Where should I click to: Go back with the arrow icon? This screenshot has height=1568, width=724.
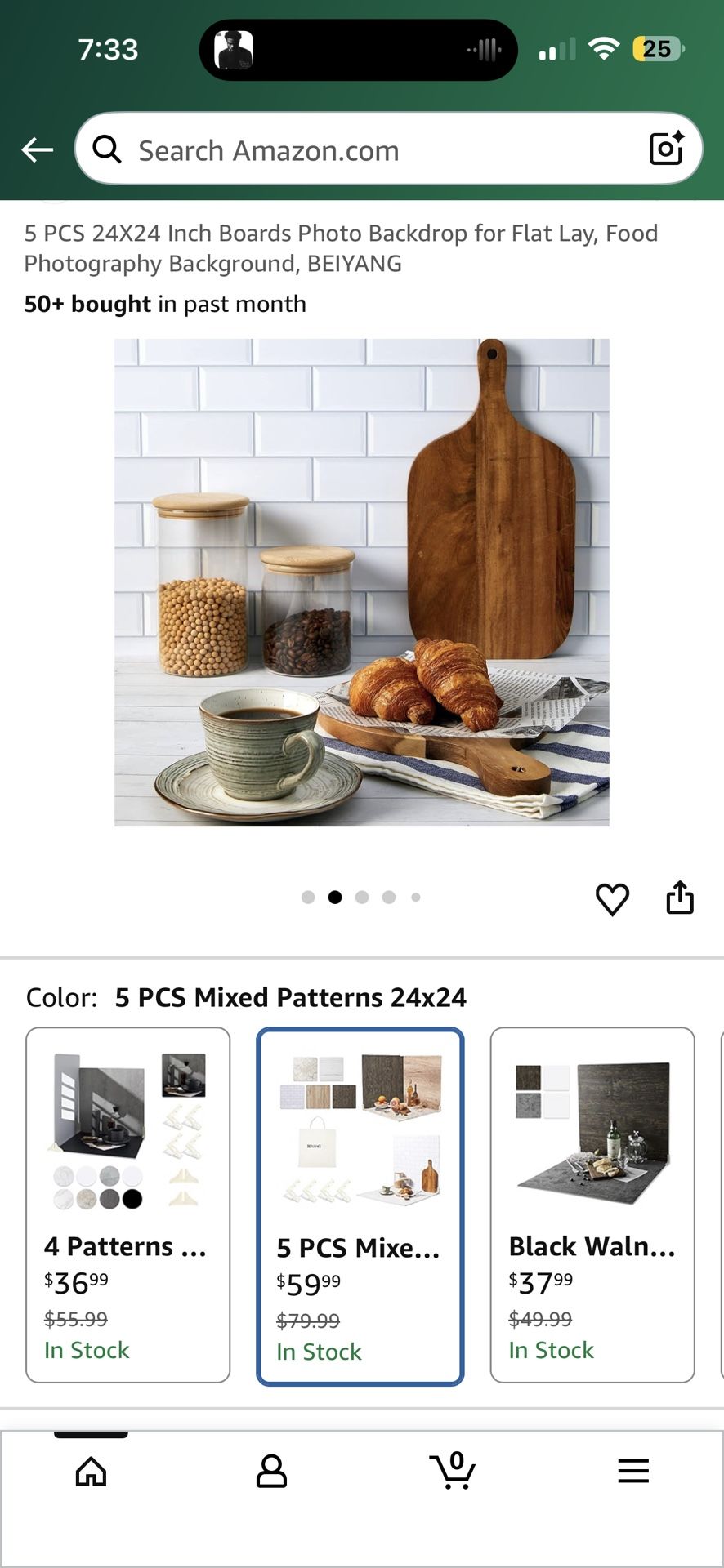click(x=37, y=150)
